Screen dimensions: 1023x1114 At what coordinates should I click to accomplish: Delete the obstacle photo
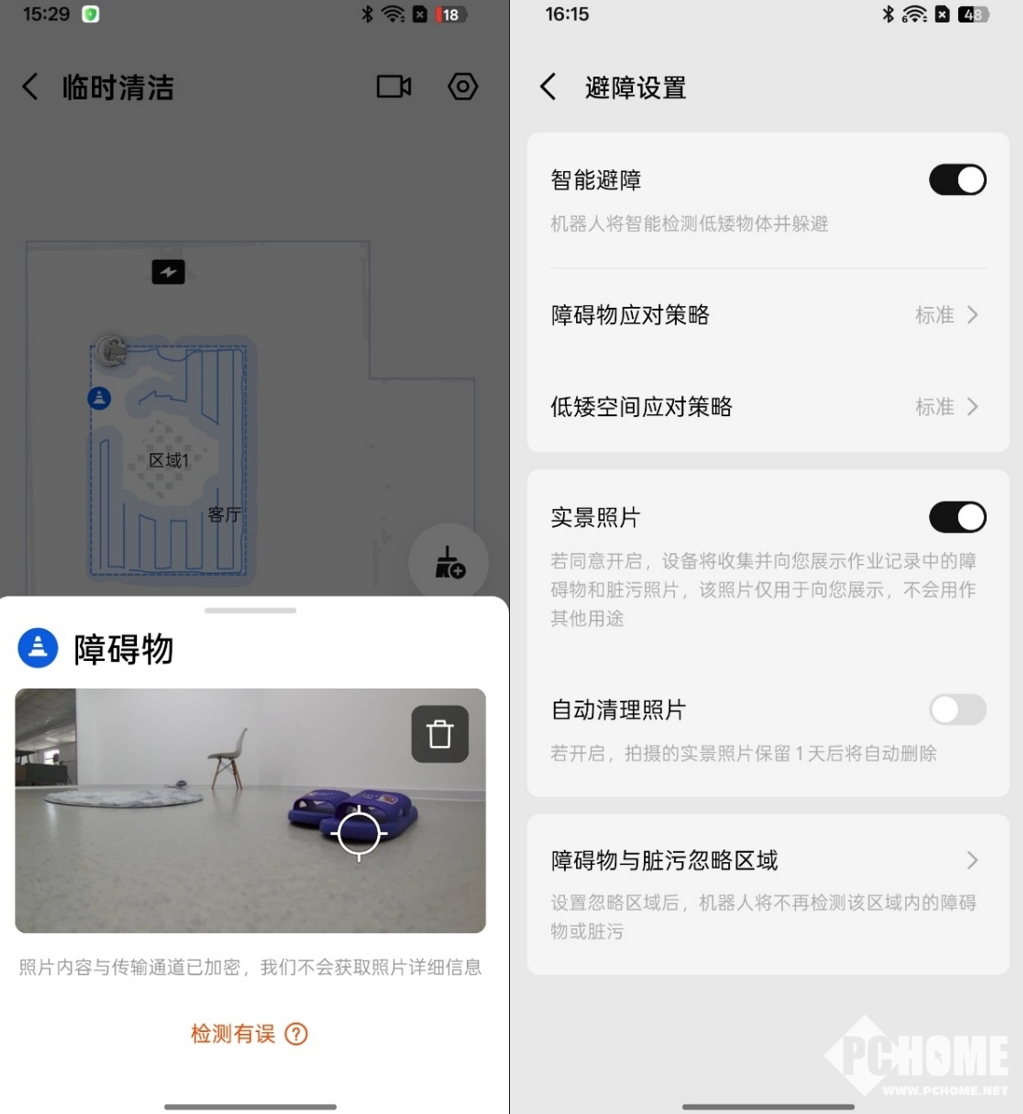440,734
